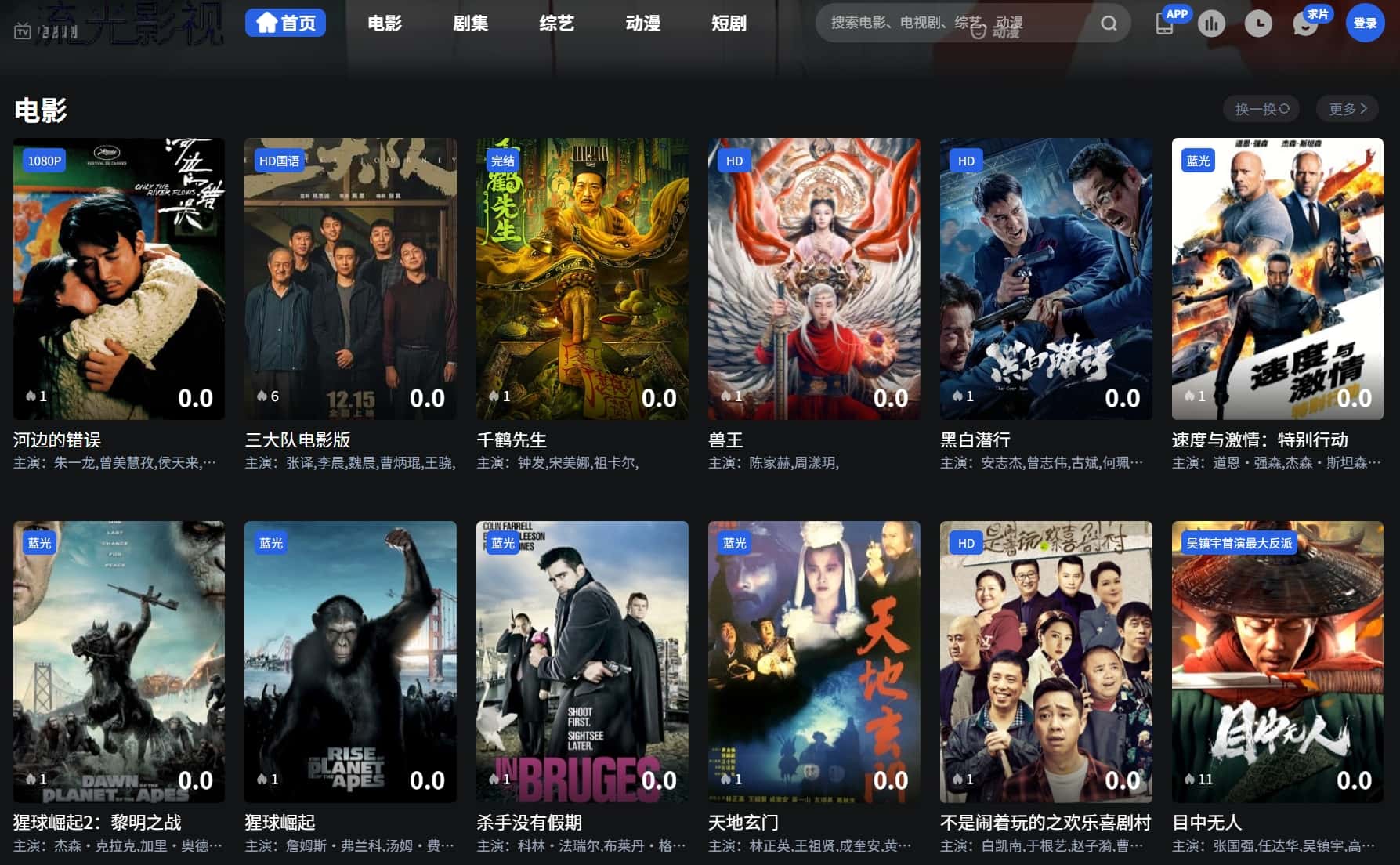Screen dimensions: 1400x865
Task: Go to the 动漫 tab
Action: pyautogui.click(x=643, y=24)
